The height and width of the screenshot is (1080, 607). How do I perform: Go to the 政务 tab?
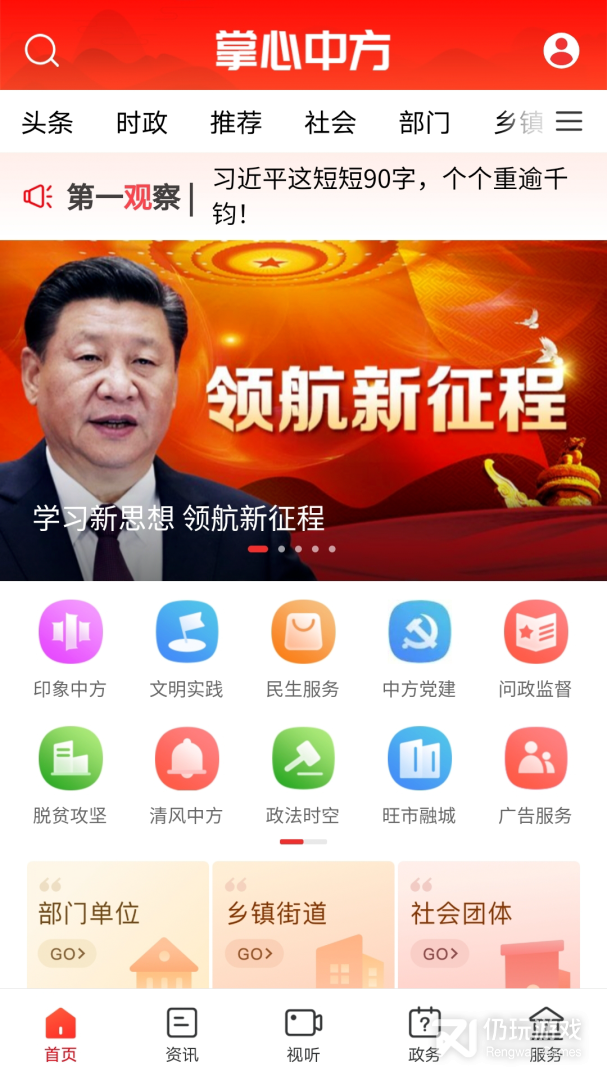[424, 1034]
